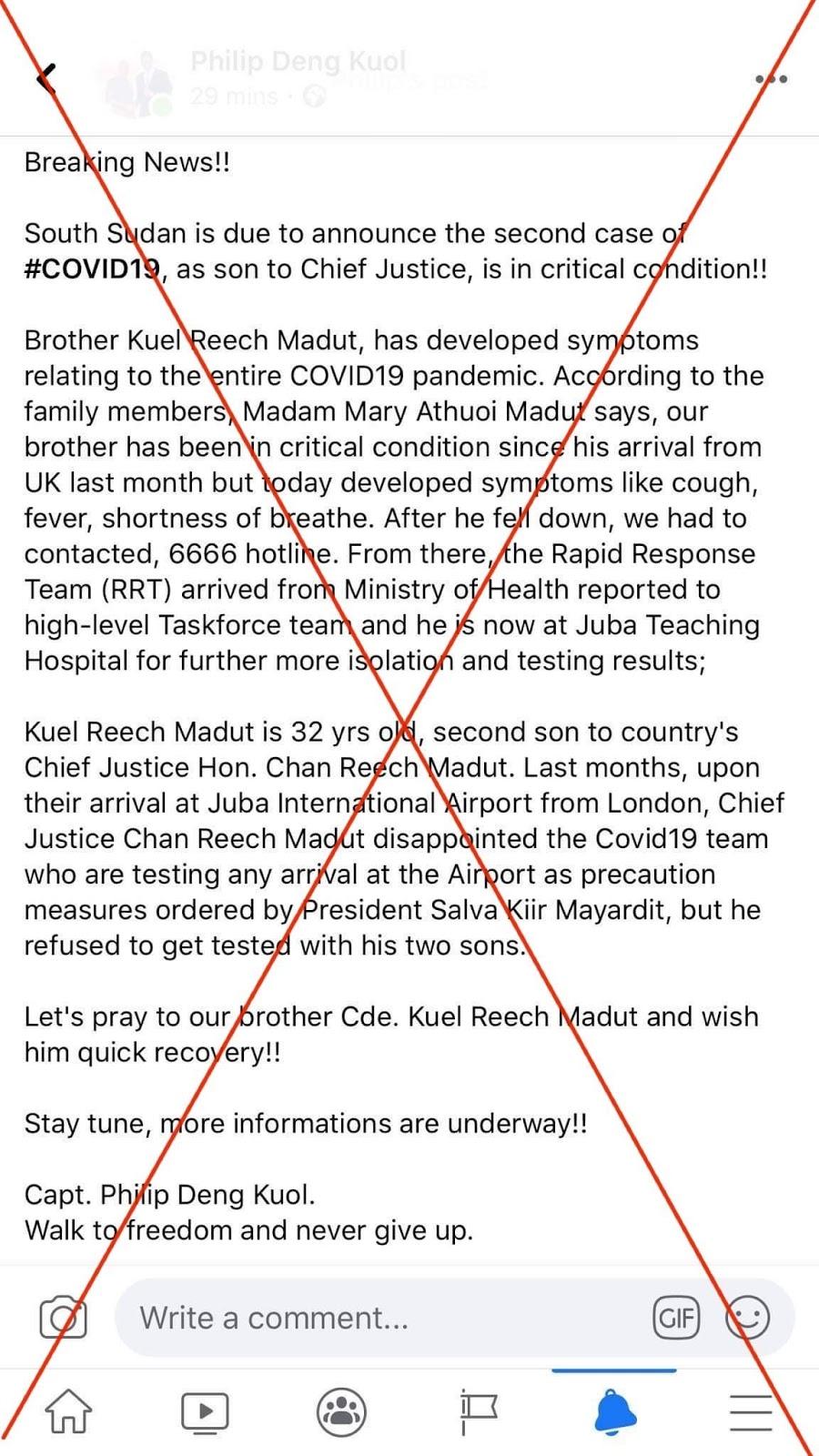Switch to the Watch video tab

[x=205, y=1411]
